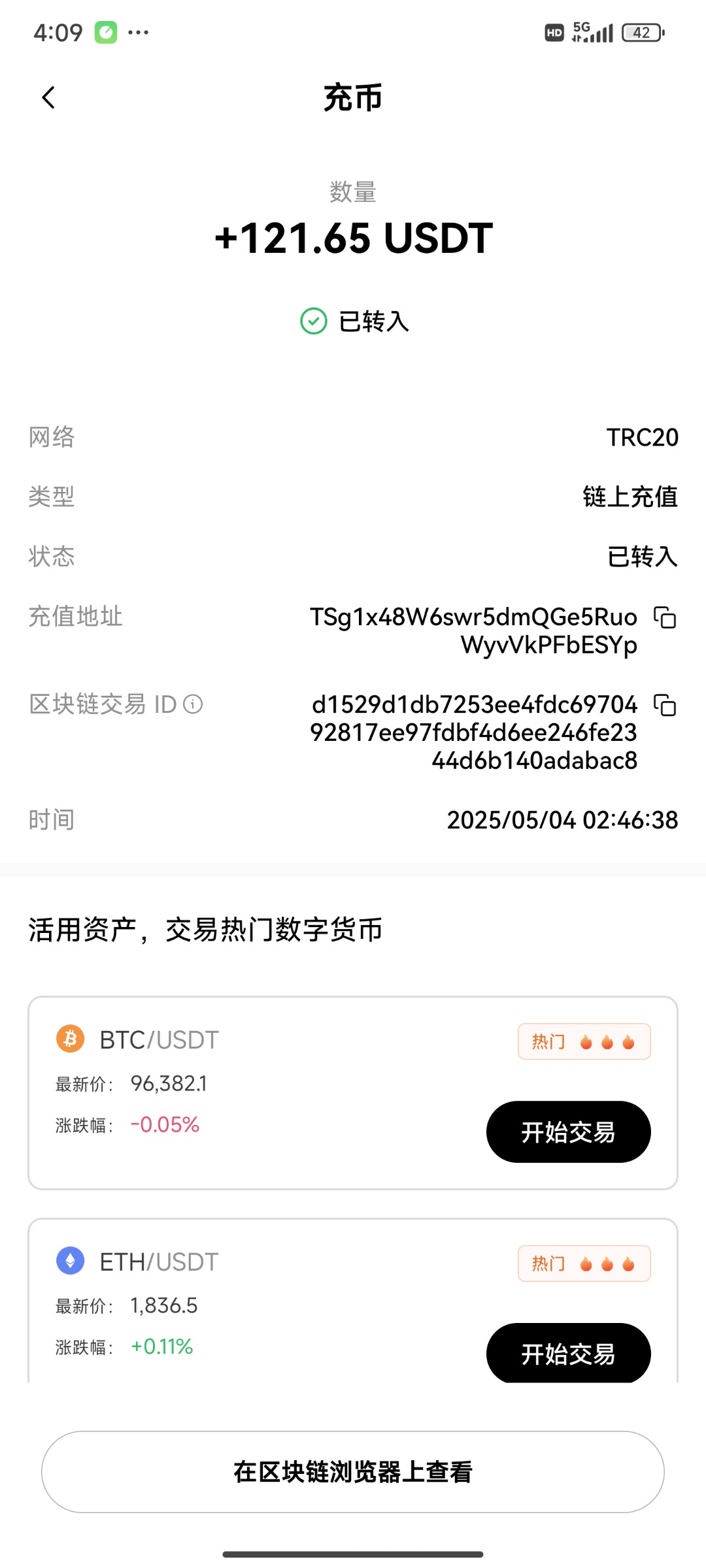Go back using the top-left arrow
This screenshot has width=706, height=1568.
[48, 98]
